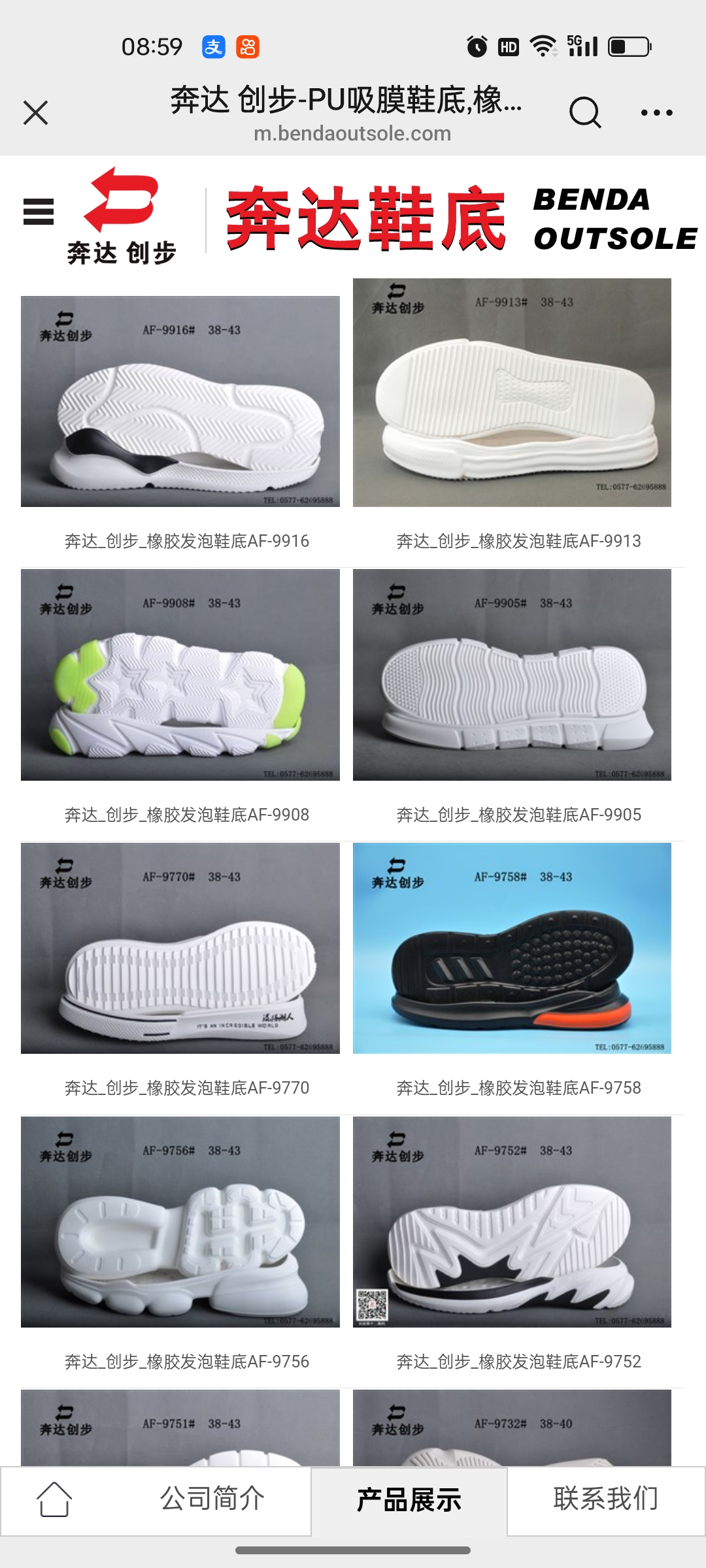Select the AF-9752 outsole card
This screenshot has width=706, height=1568.
pyautogui.click(x=512, y=1222)
